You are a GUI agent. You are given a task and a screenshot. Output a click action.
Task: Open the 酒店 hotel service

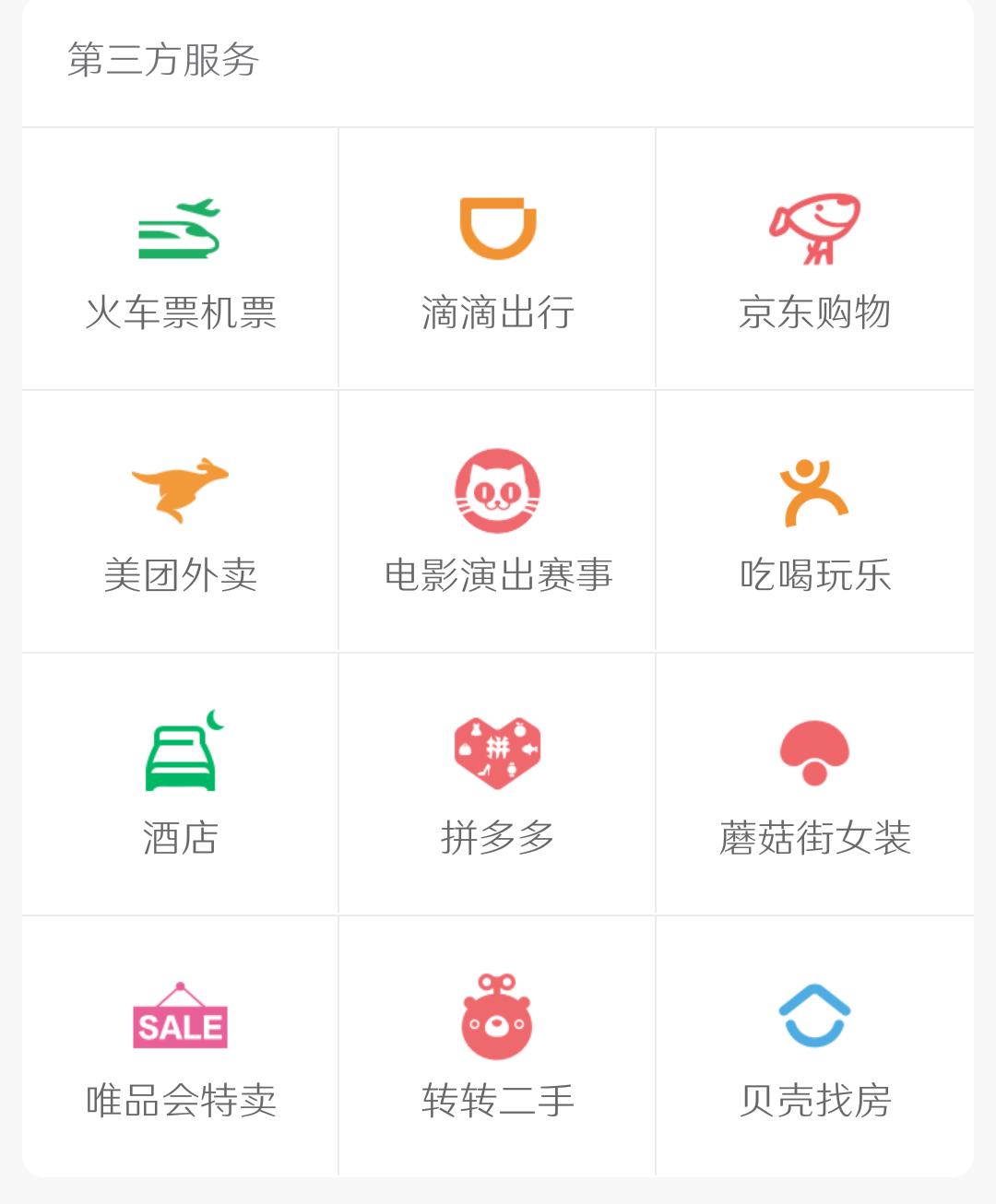[181, 835]
